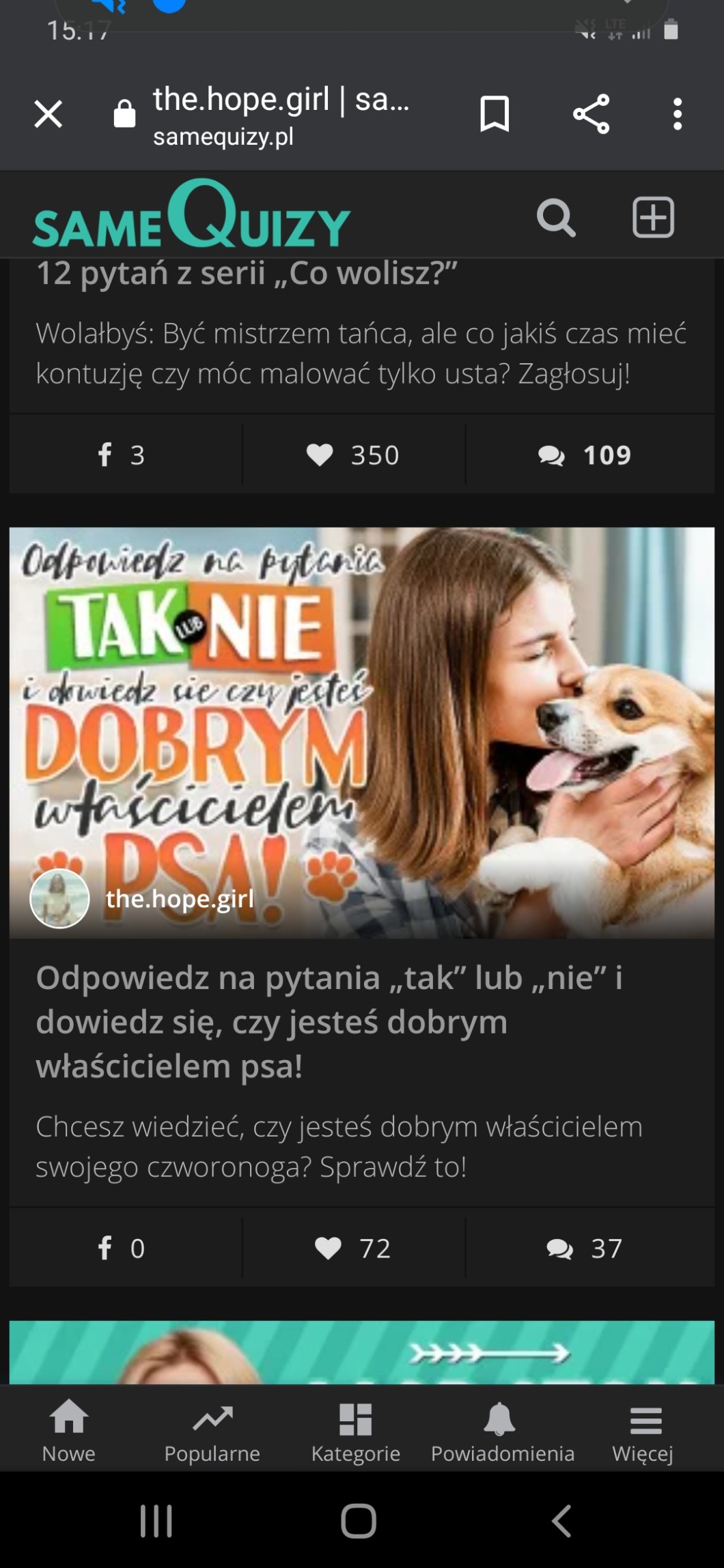
Task: Open the browser overflow menu
Action: click(677, 114)
